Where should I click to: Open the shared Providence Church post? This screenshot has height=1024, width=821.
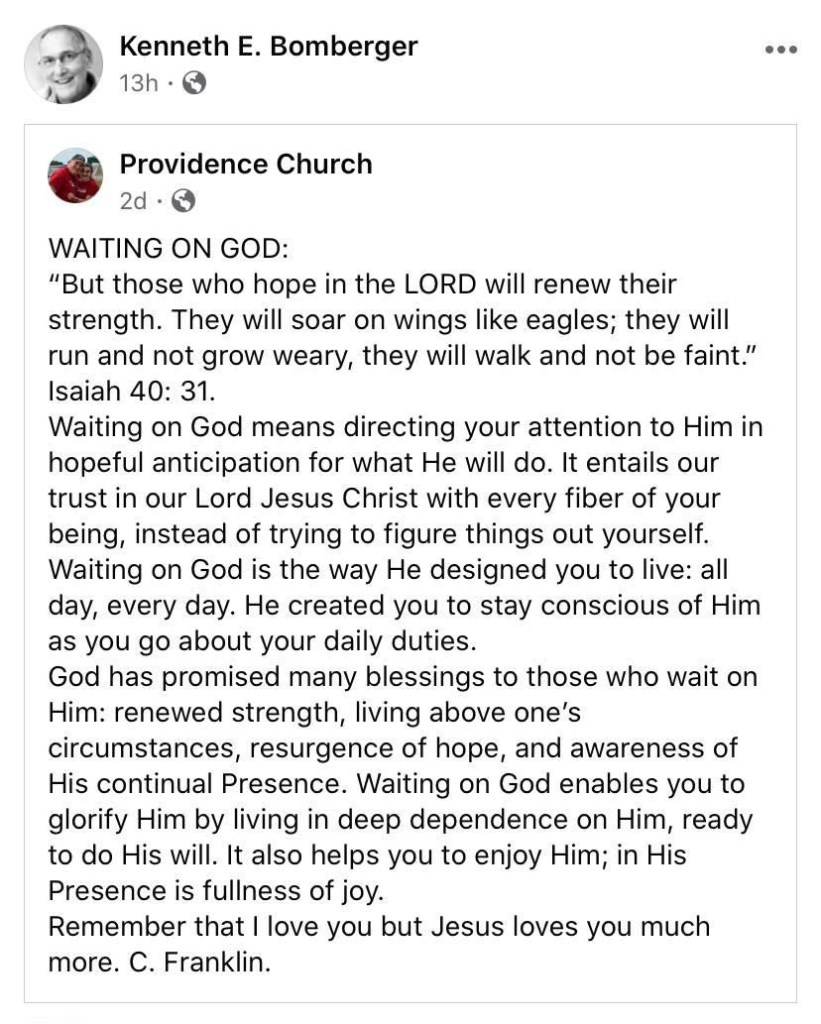[132, 201]
